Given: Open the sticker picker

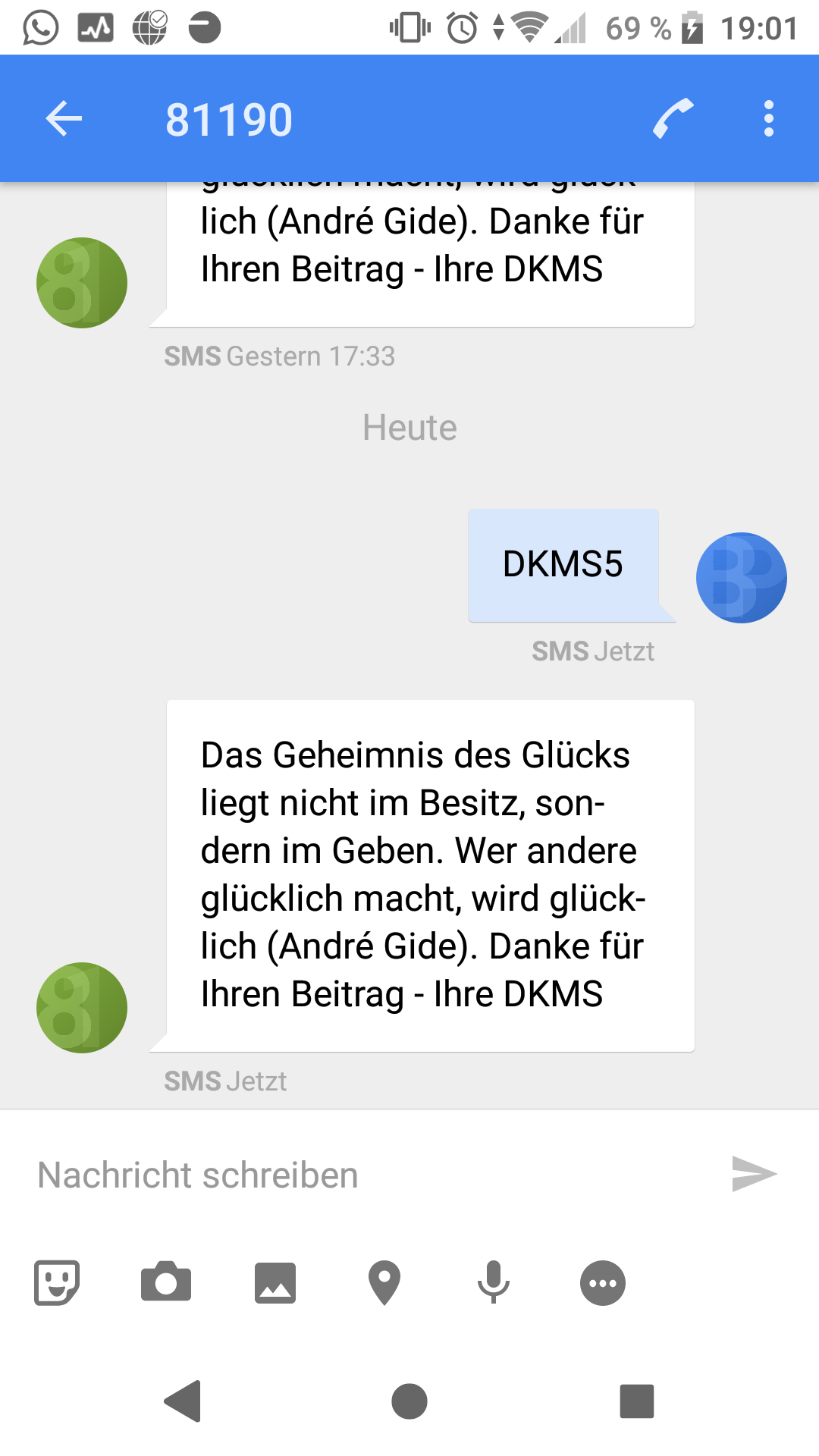Looking at the screenshot, I should click(x=57, y=1283).
